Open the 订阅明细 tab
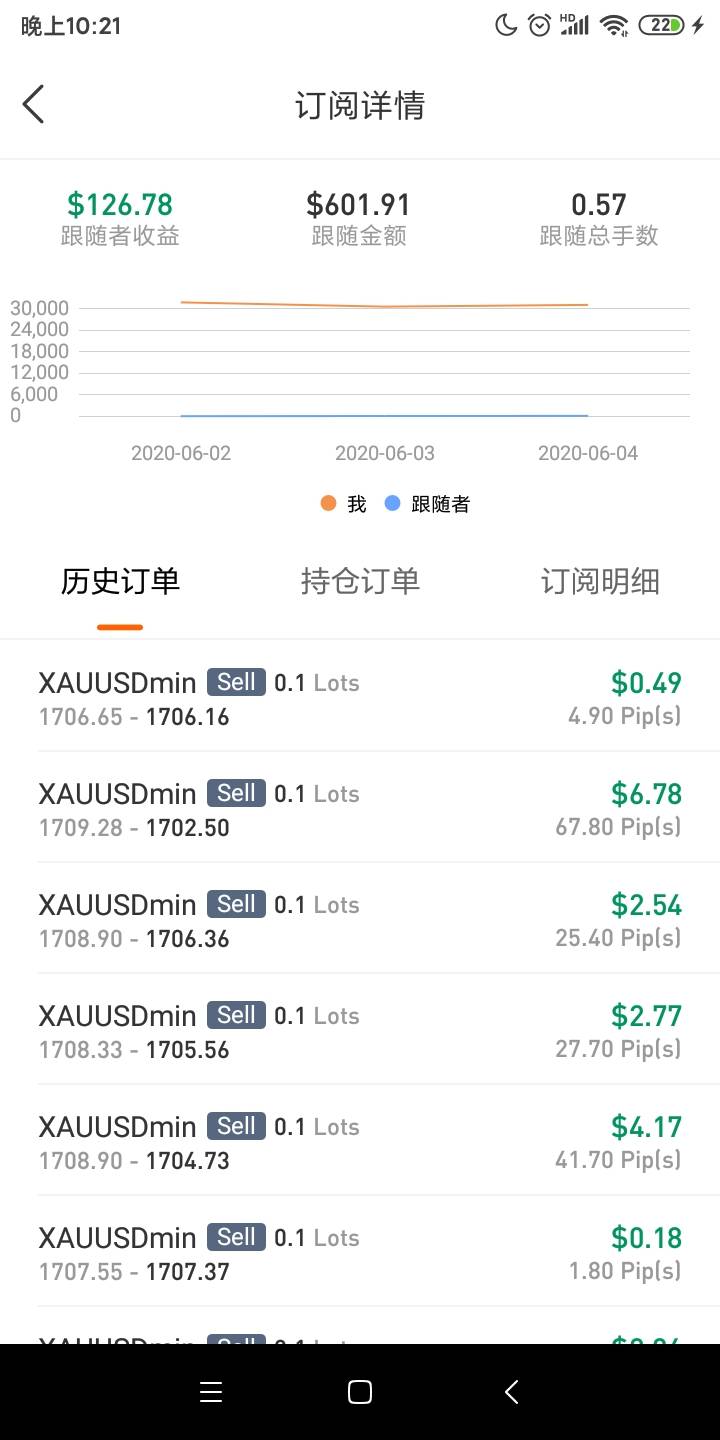This screenshot has height=1440, width=720. [600, 581]
